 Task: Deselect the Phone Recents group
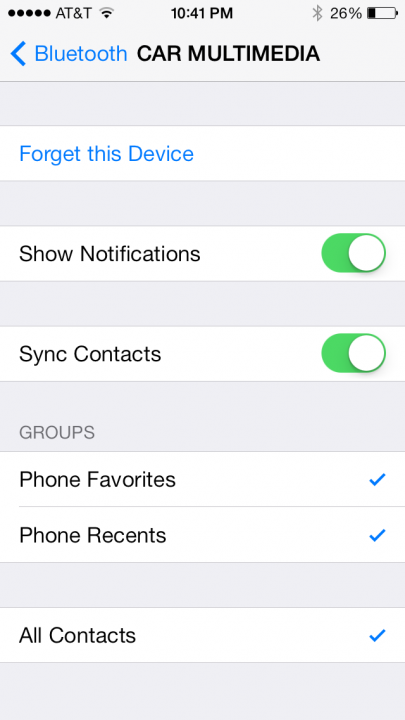pyautogui.click(x=202, y=535)
